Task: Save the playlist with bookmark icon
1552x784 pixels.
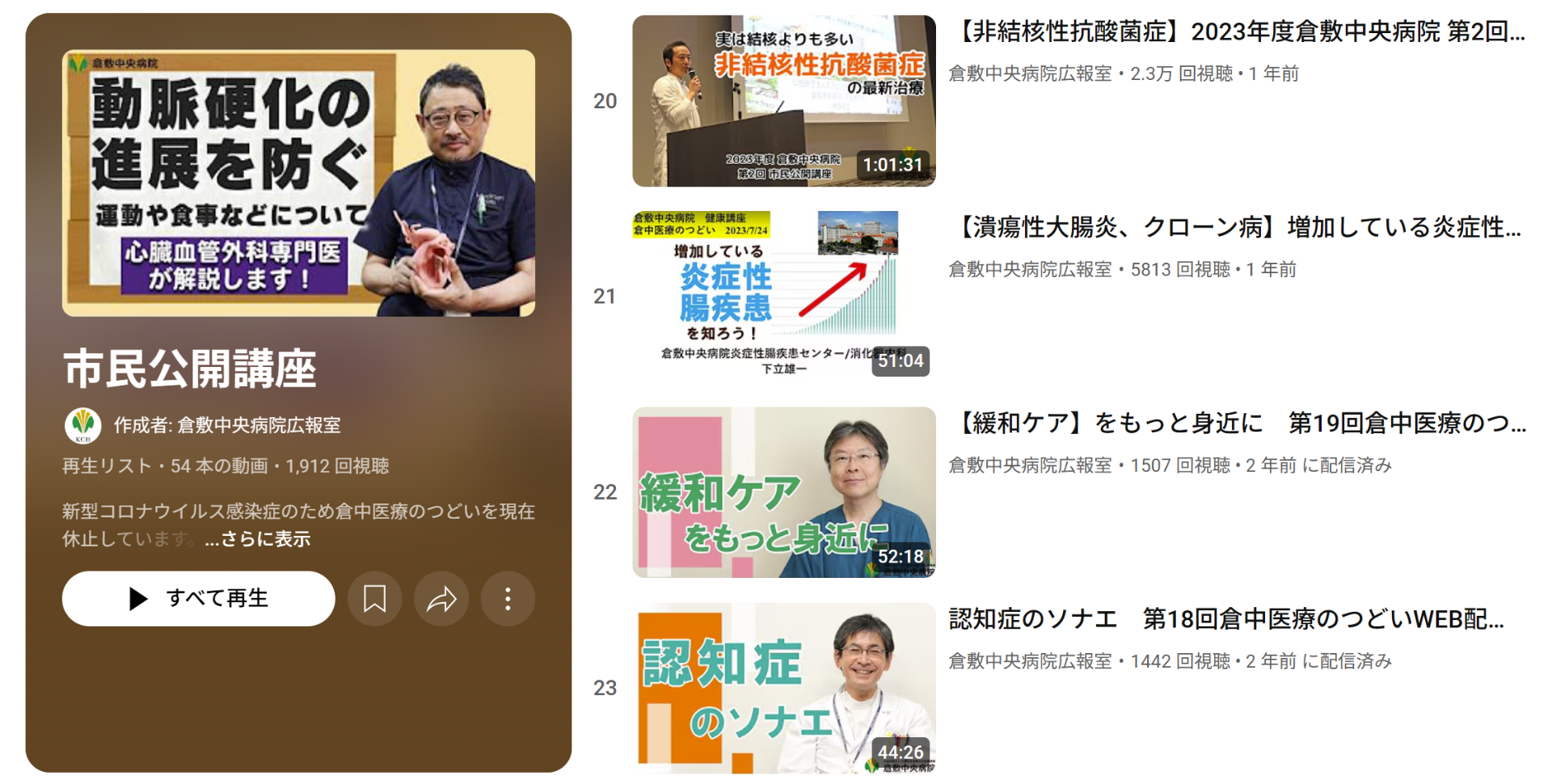Action: coord(374,599)
